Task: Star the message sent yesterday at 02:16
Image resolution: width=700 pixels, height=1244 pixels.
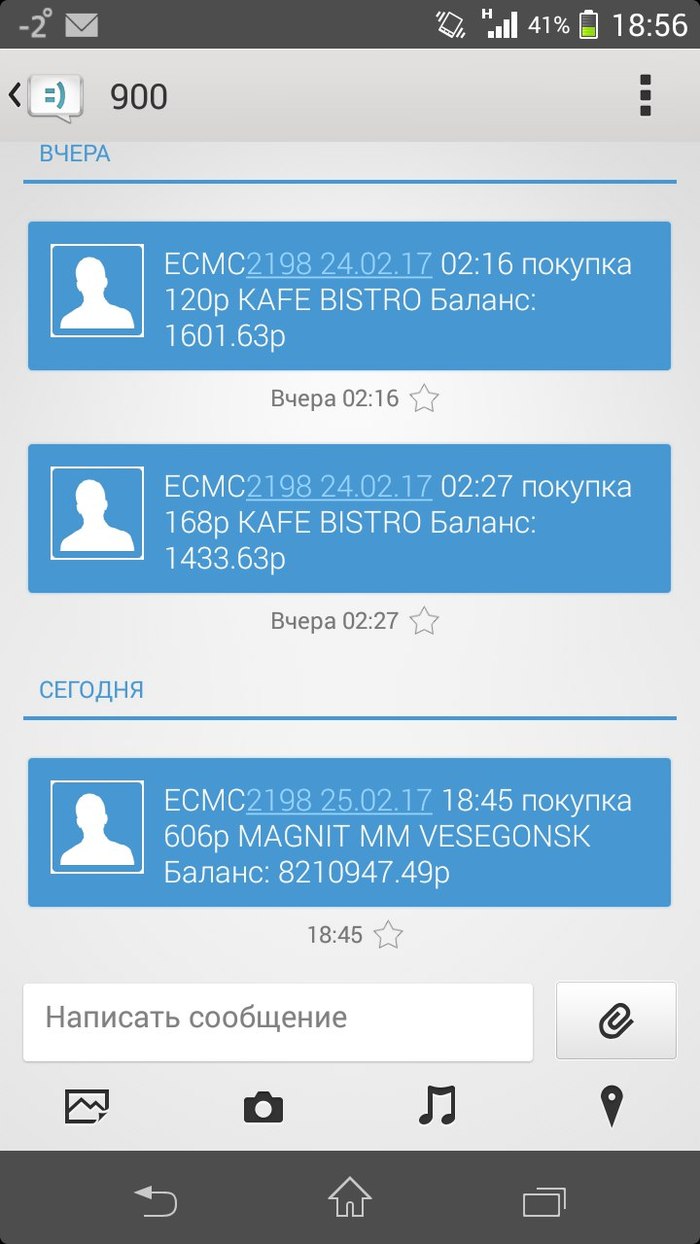Action: click(x=425, y=399)
